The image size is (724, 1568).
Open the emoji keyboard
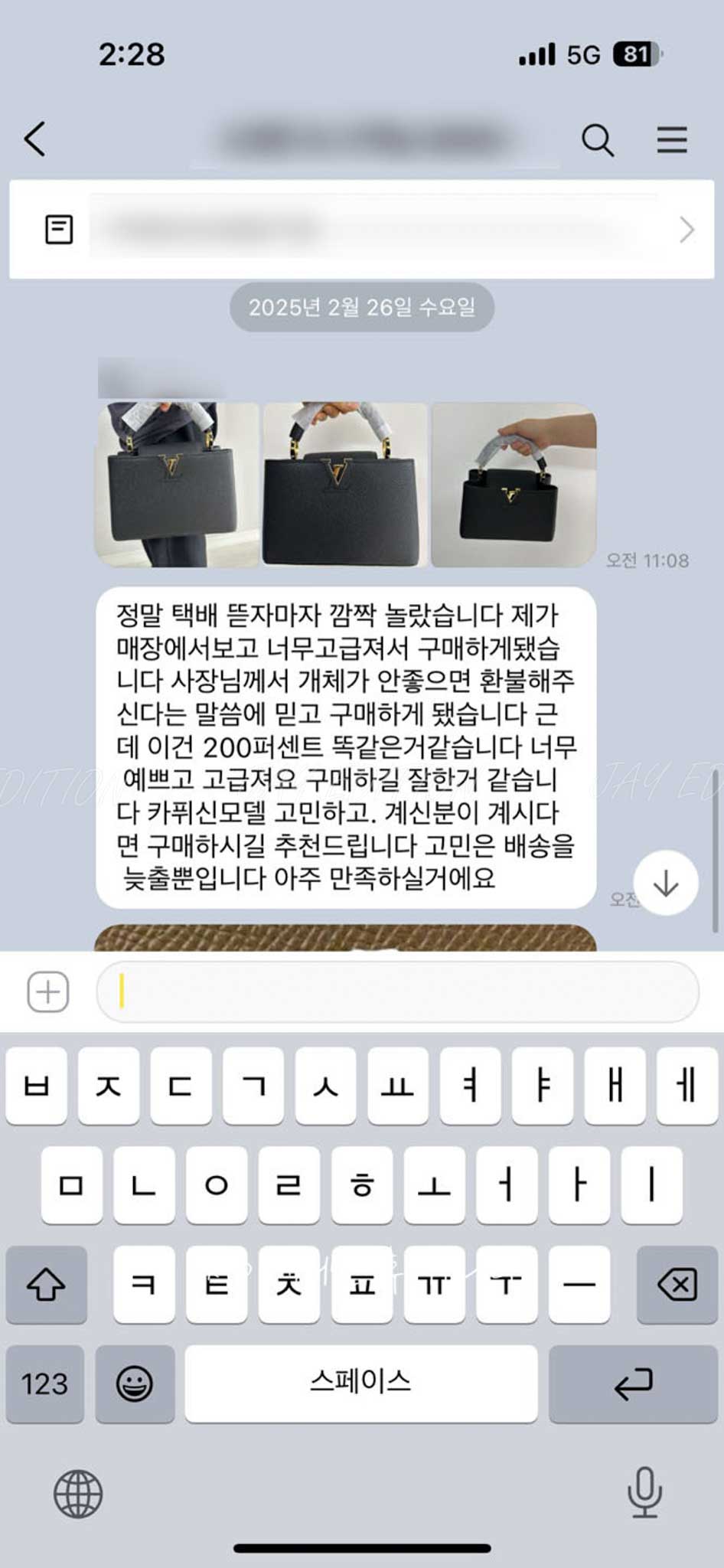(135, 1383)
